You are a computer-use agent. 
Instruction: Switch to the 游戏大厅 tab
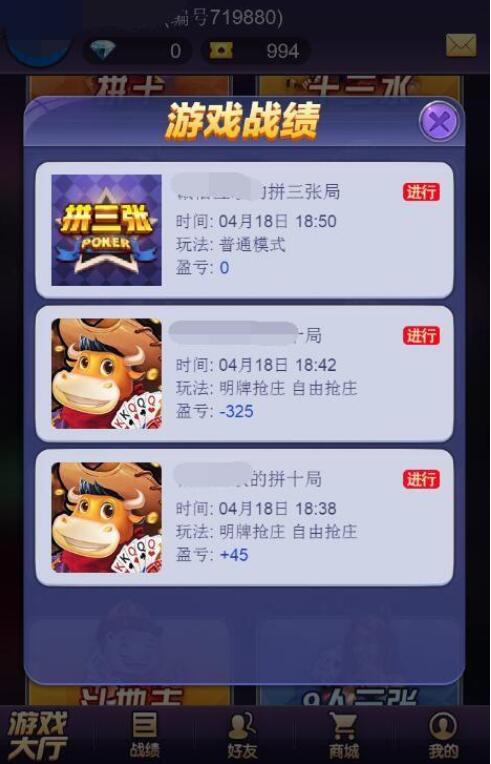coord(37,735)
